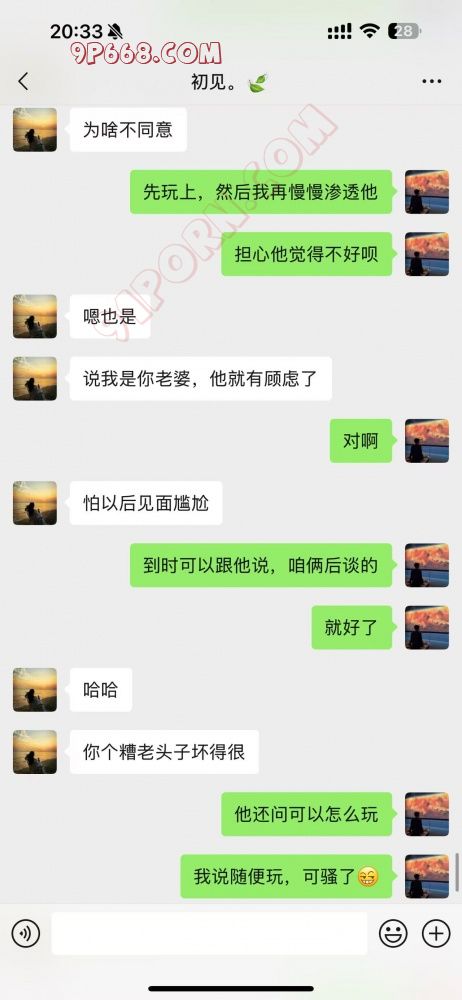Open own avatar beside the message 就好了
Screen dimensions: 462x1000
[427, 628]
